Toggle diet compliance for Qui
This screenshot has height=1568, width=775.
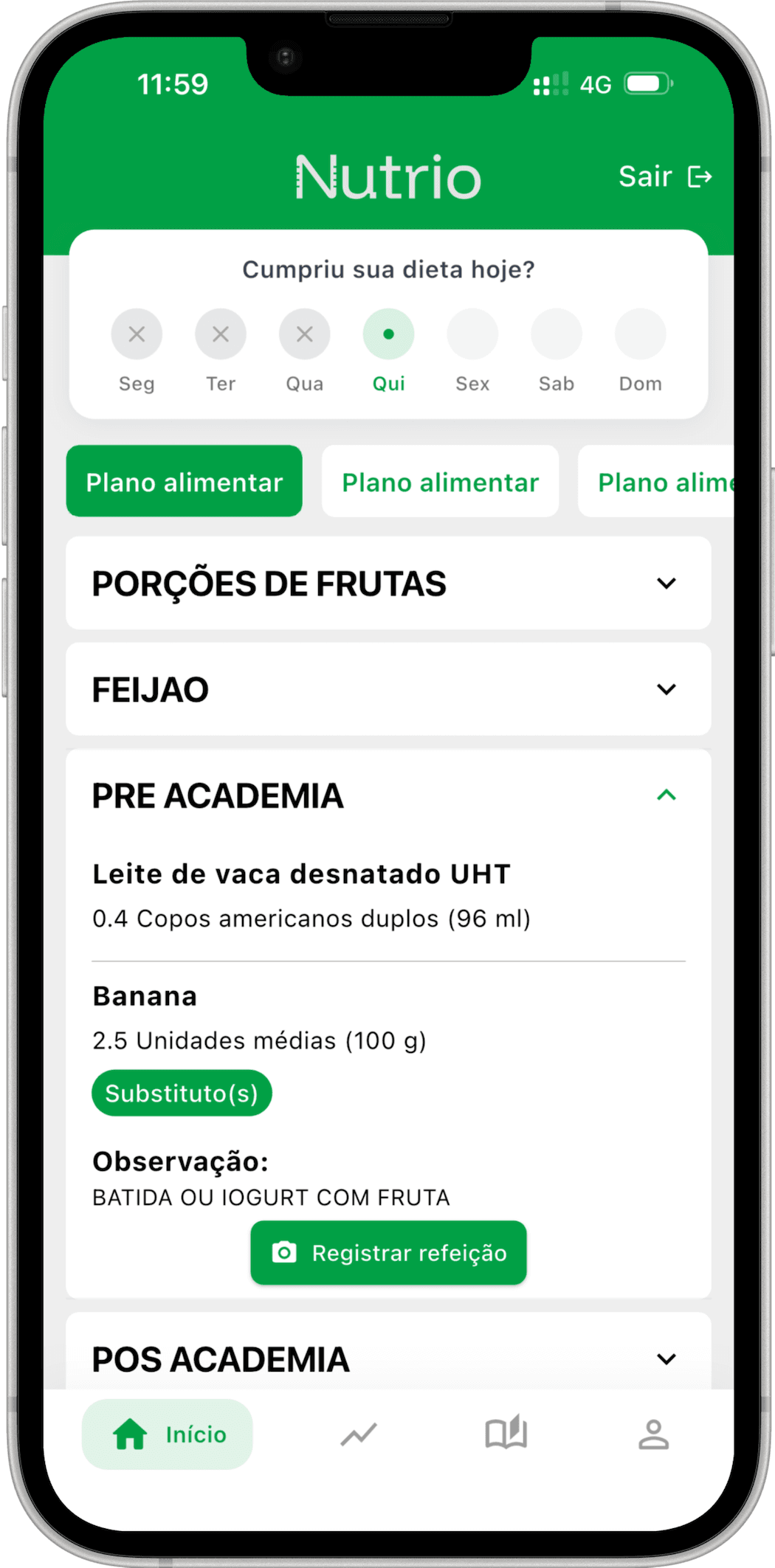(388, 334)
